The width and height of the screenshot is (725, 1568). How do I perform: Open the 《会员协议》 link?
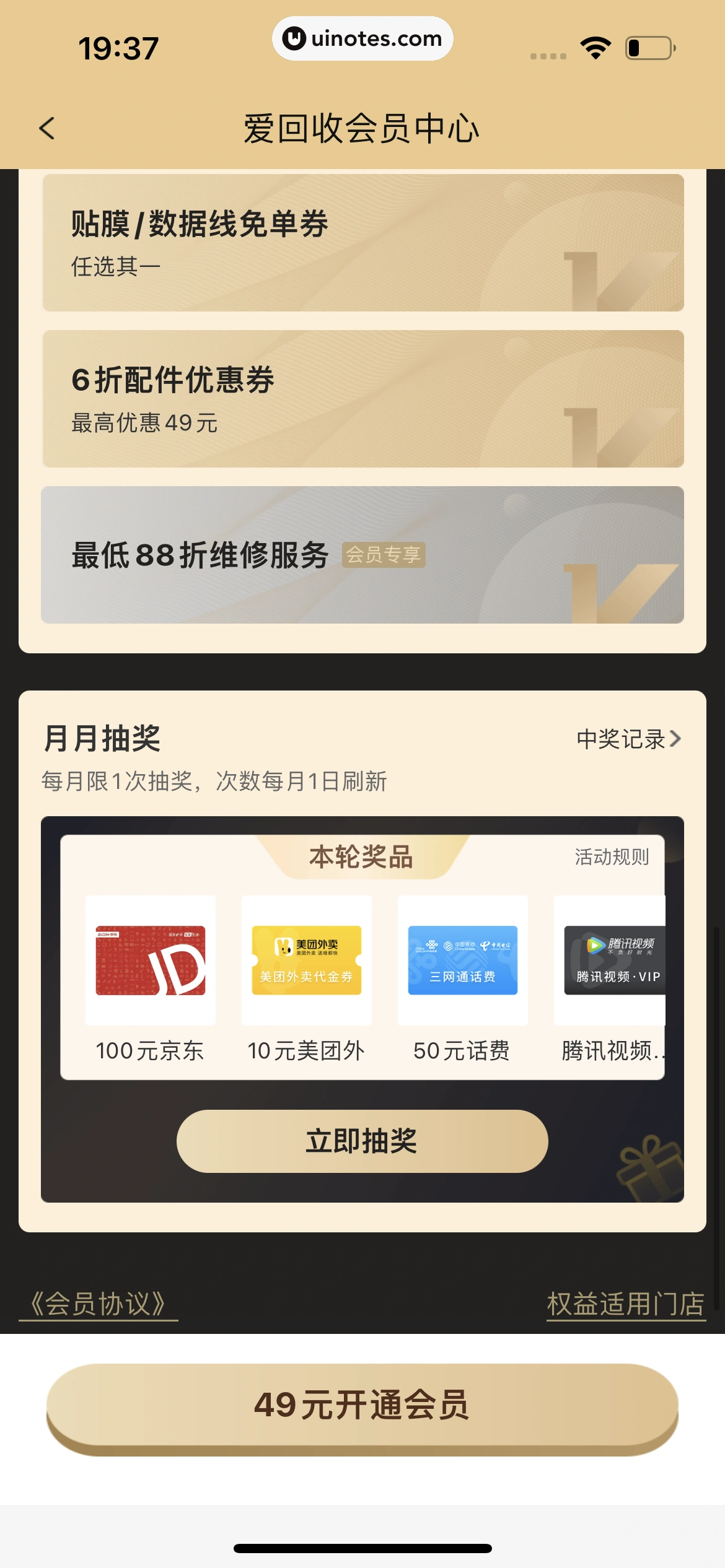(x=98, y=1304)
